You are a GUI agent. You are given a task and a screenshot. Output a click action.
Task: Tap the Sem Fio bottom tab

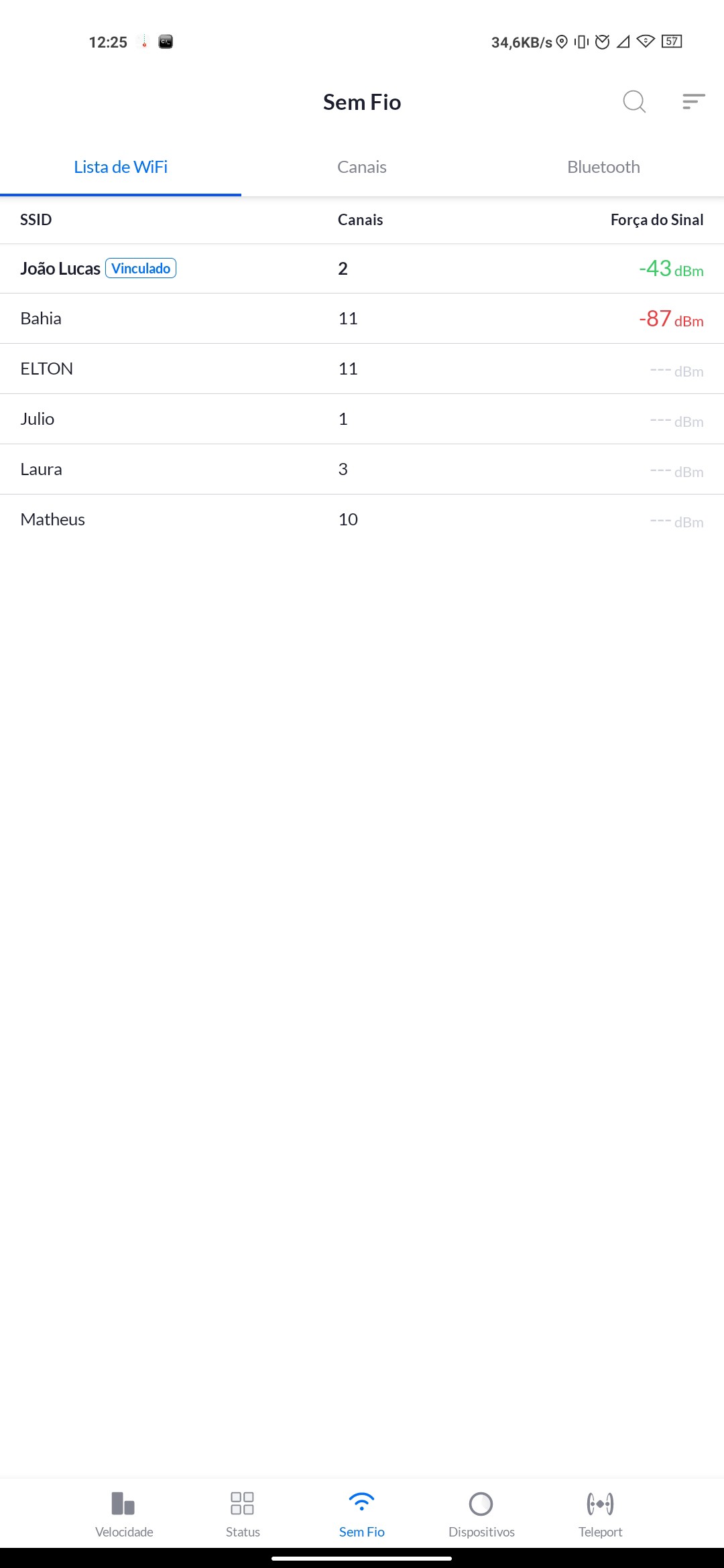click(362, 1514)
